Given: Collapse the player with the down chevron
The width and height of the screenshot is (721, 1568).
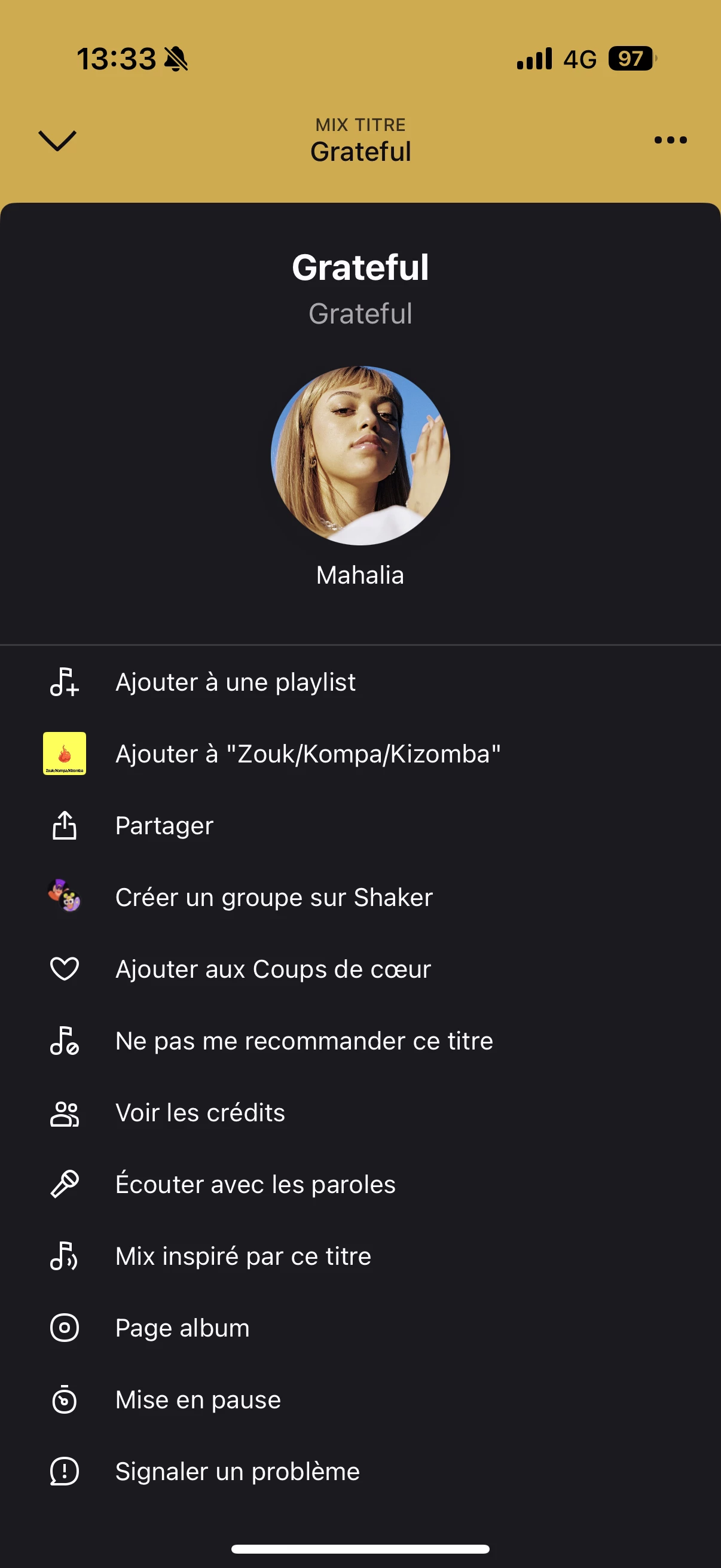Looking at the screenshot, I should (x=57, y=141).
